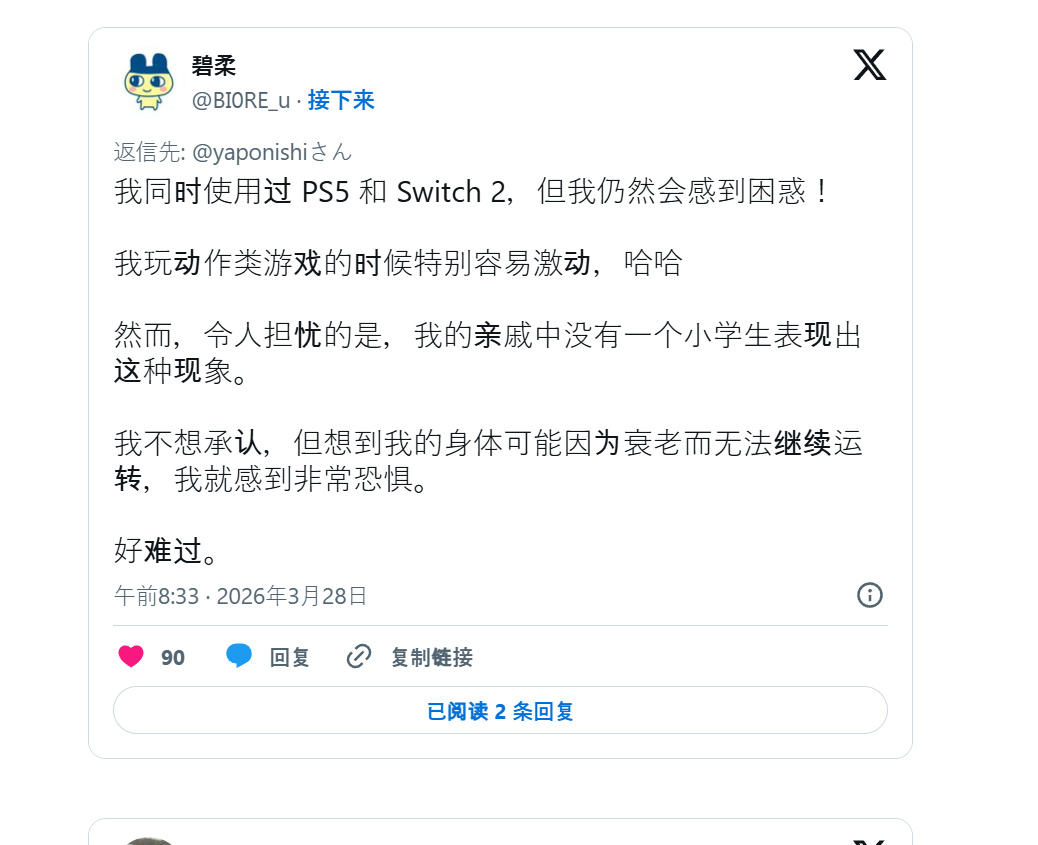Copy the post link via 复制链接
The height and width of the screenshot is (845, 1038).
[410, 657]
